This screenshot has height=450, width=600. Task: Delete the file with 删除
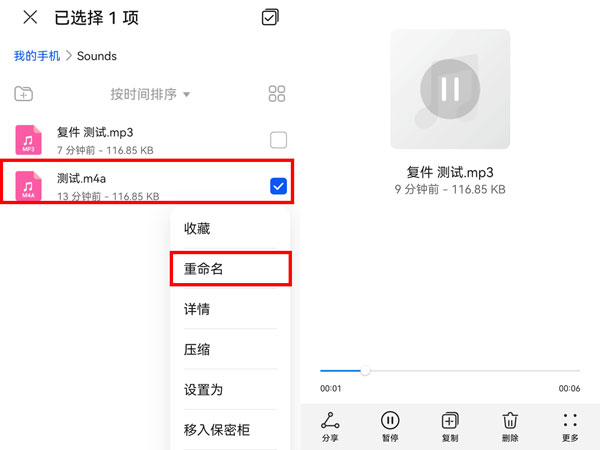click(510, 426)
